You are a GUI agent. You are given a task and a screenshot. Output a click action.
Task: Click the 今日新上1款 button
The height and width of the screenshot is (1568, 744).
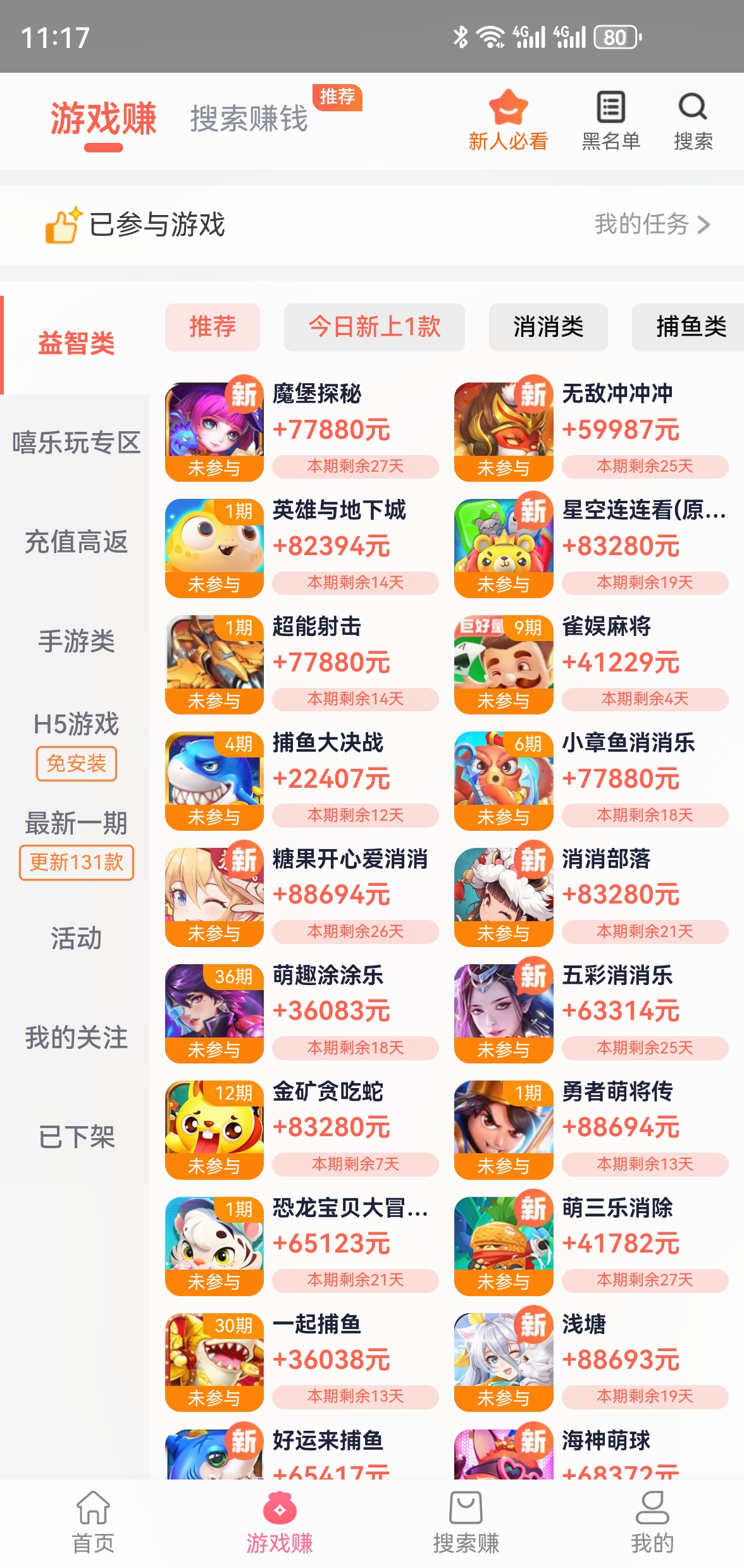373,328
